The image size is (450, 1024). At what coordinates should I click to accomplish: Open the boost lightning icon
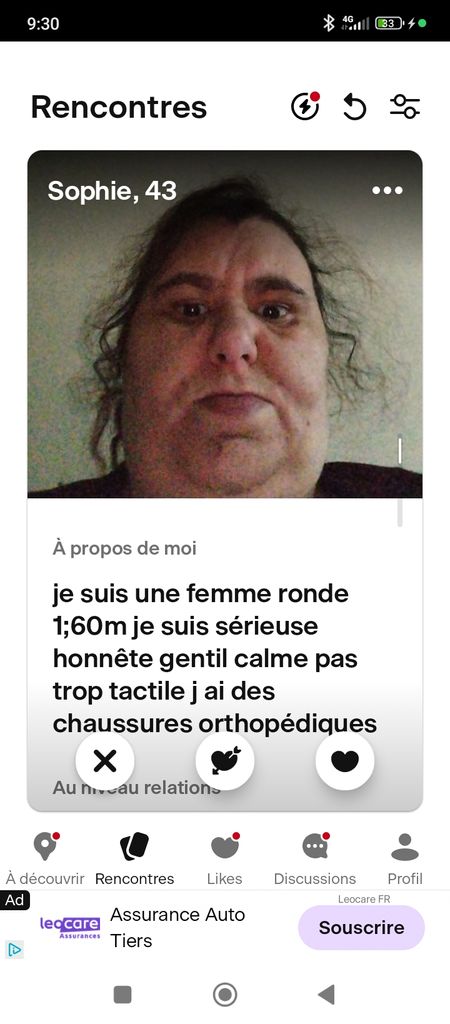[304, 106]
